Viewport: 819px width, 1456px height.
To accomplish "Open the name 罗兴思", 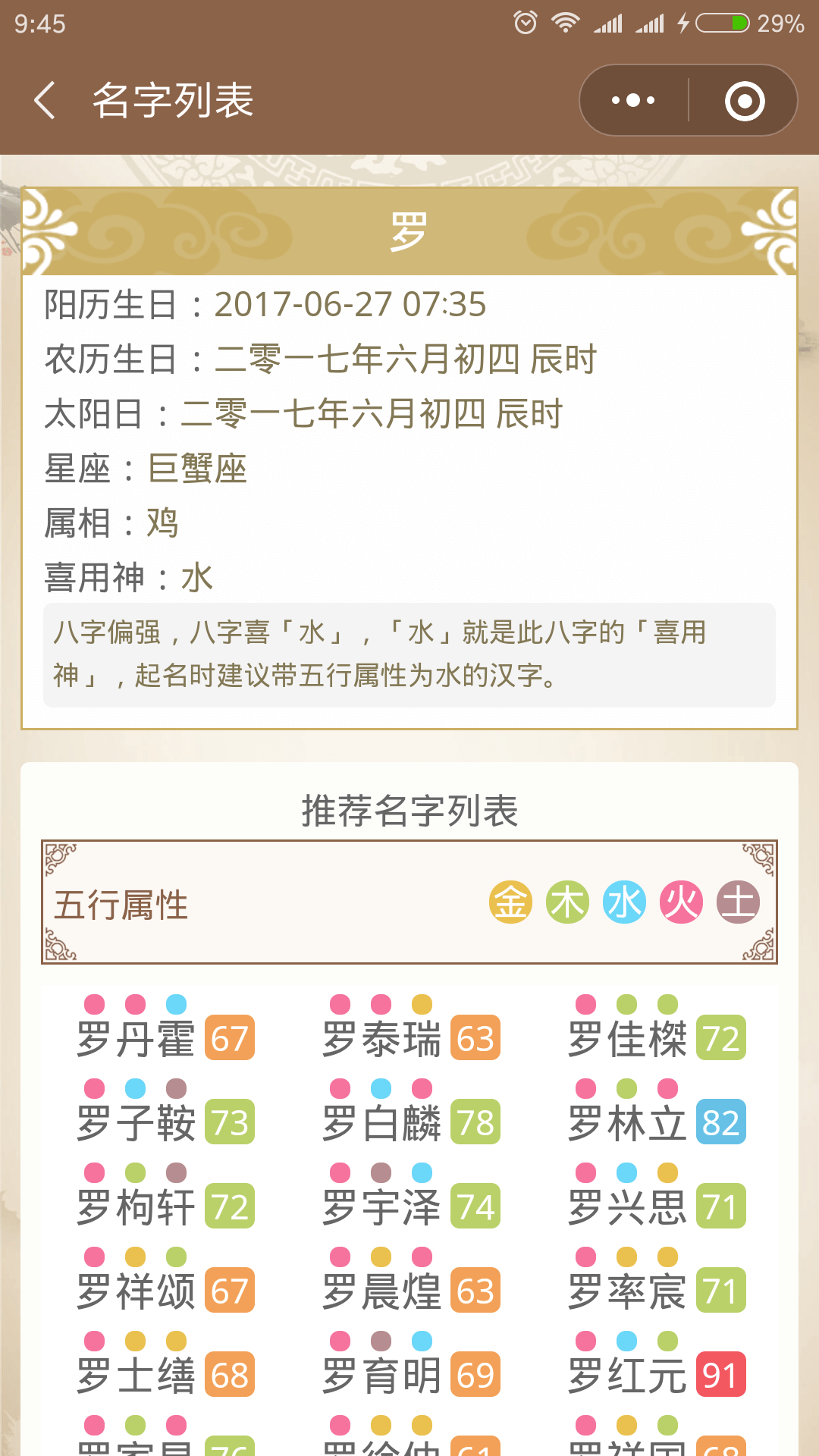I will tap(656, 1197).
